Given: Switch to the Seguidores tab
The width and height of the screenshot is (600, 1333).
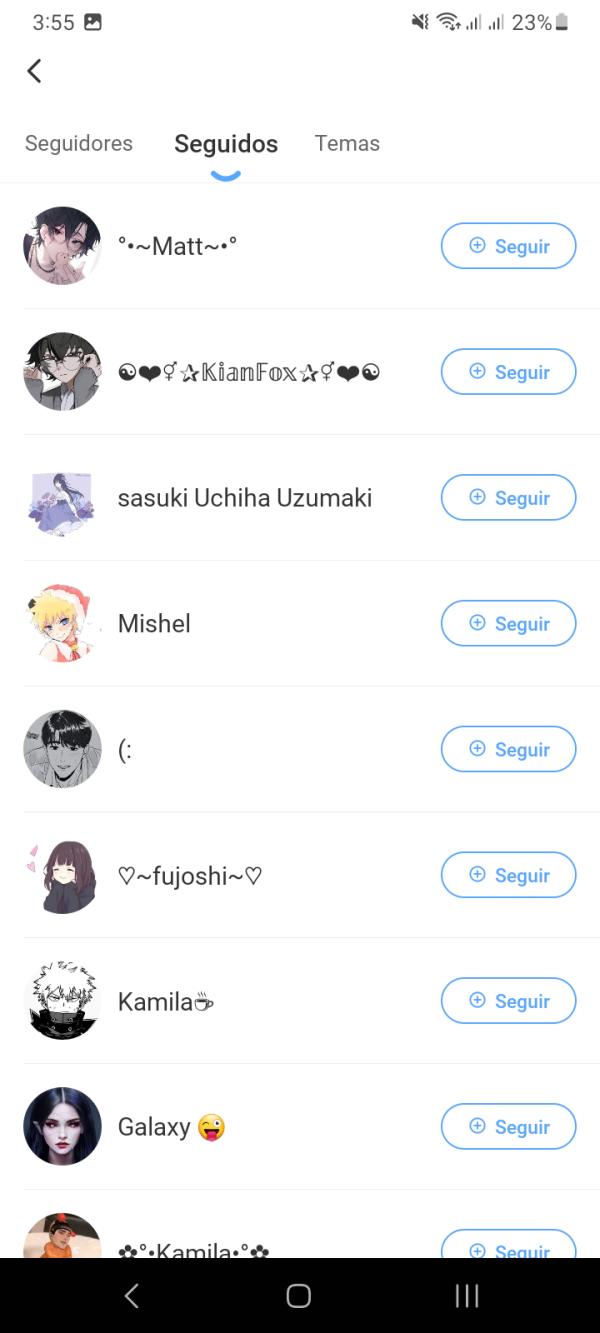Looking at the screenshot, I should click(78, 143).
